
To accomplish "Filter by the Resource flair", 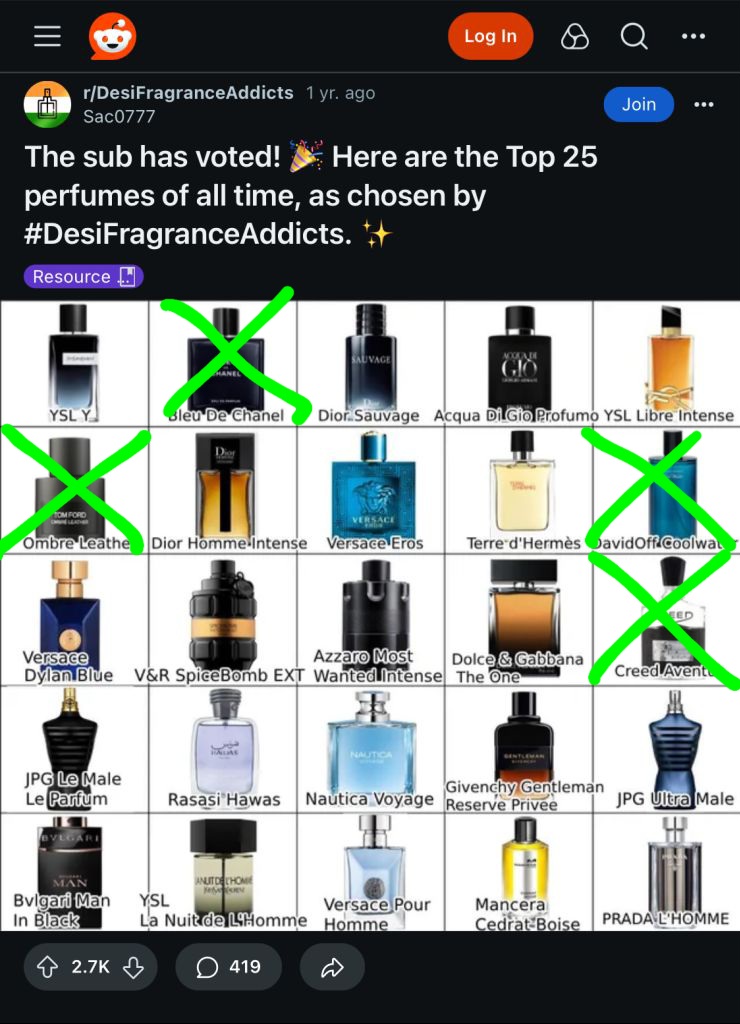I will click(x=84, y=276).
